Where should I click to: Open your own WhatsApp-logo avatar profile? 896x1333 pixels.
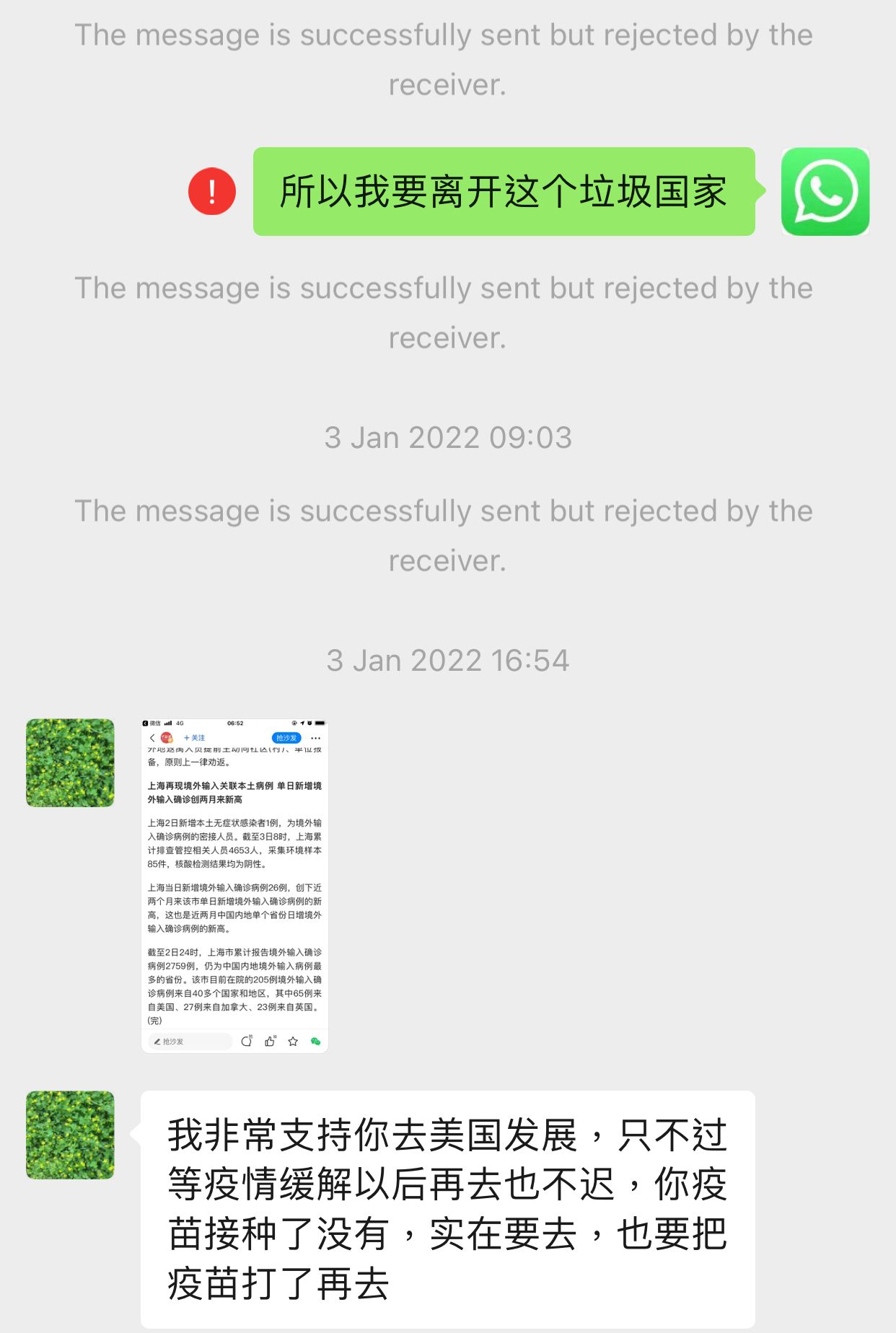pos(825,192)
